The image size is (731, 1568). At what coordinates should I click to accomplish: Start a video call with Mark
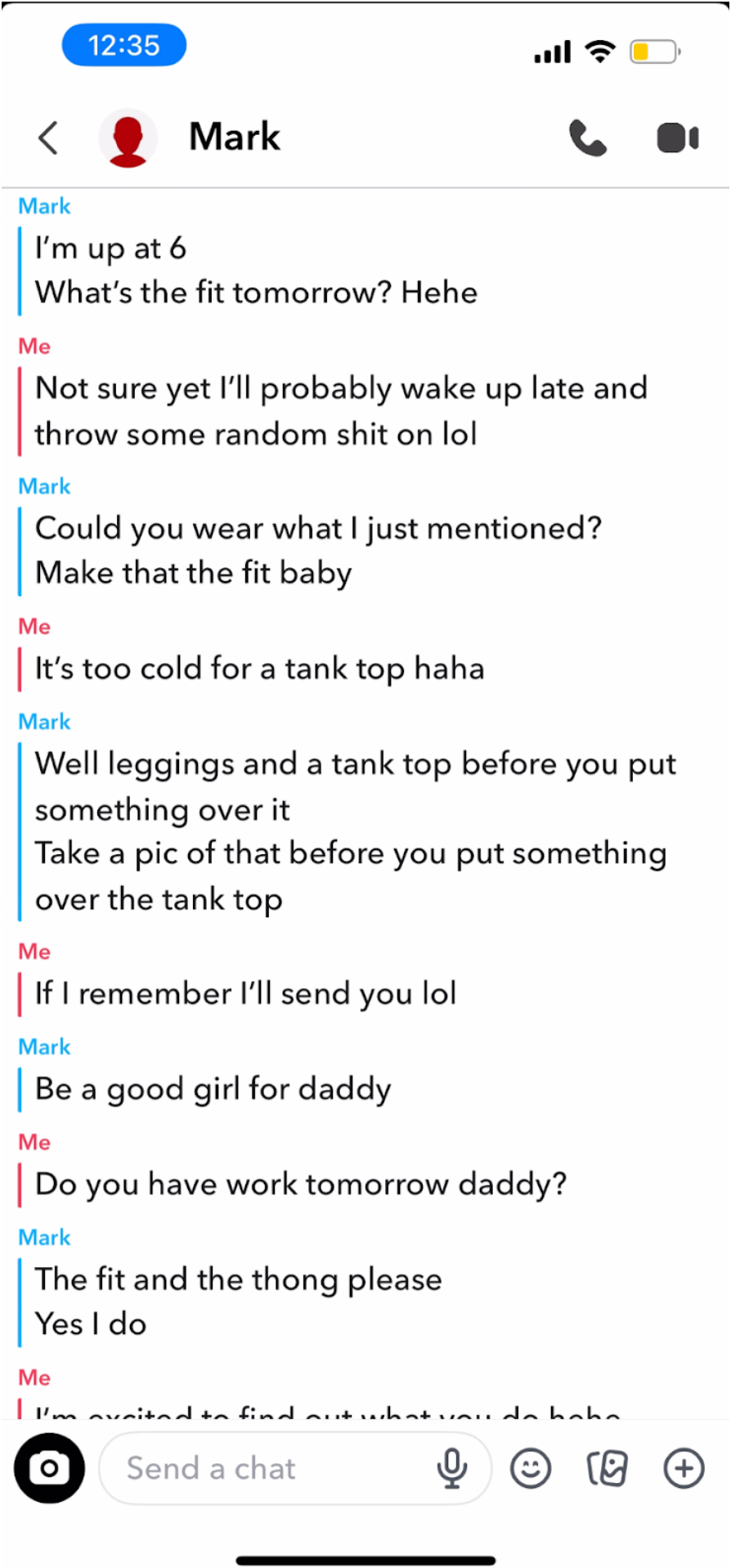tap(677, 137)
